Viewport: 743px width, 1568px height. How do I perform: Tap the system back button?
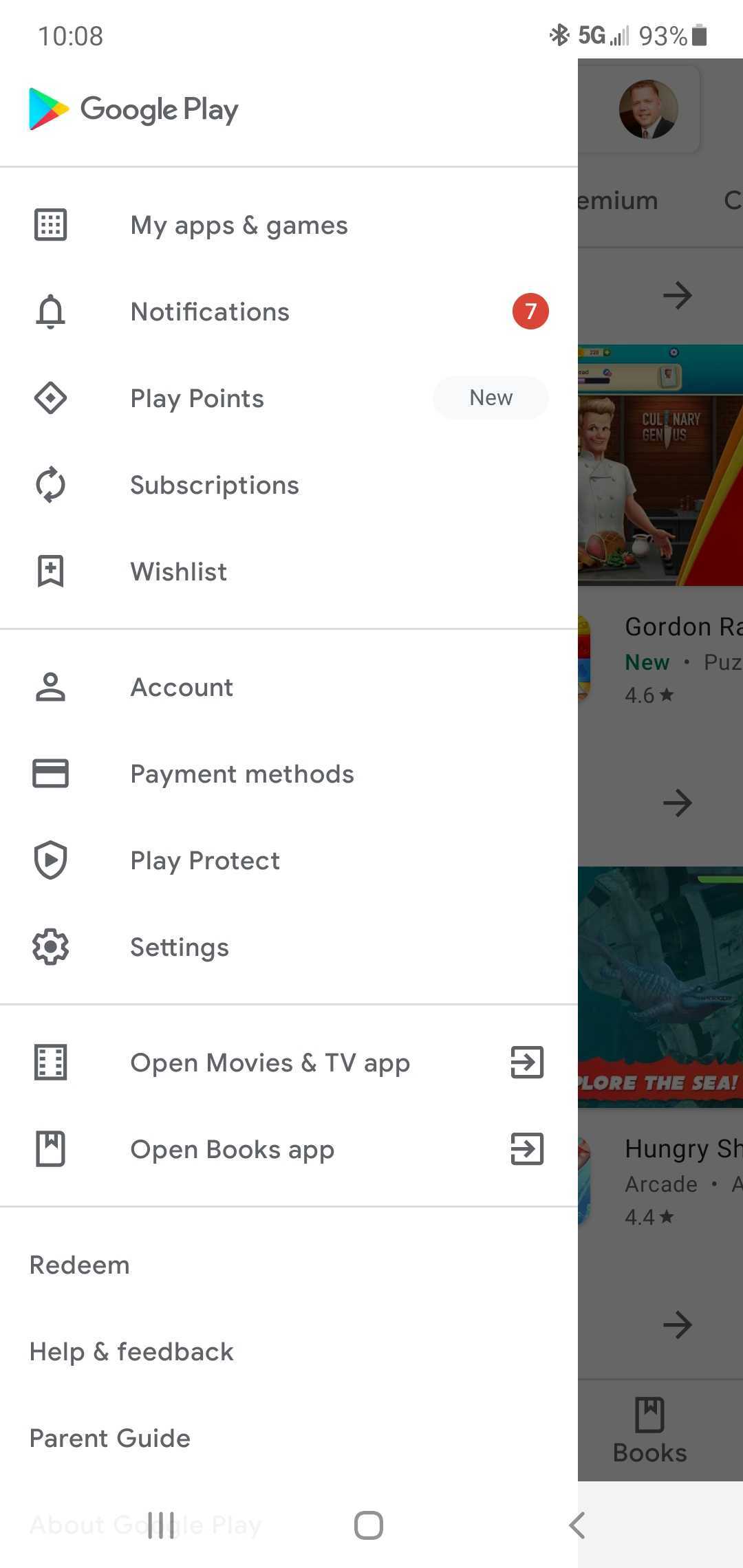[577, 1525]
